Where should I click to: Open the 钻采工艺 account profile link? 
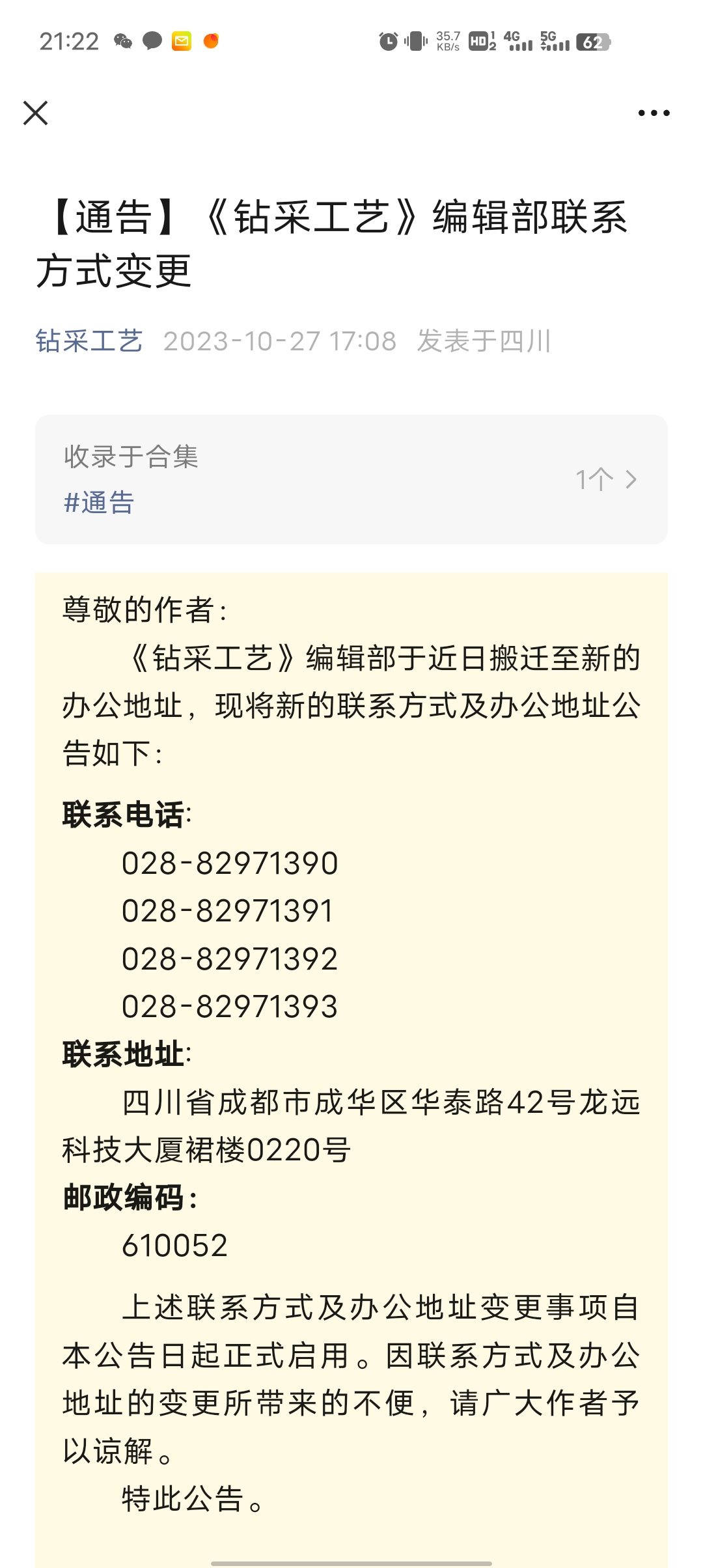pos(89,341)
